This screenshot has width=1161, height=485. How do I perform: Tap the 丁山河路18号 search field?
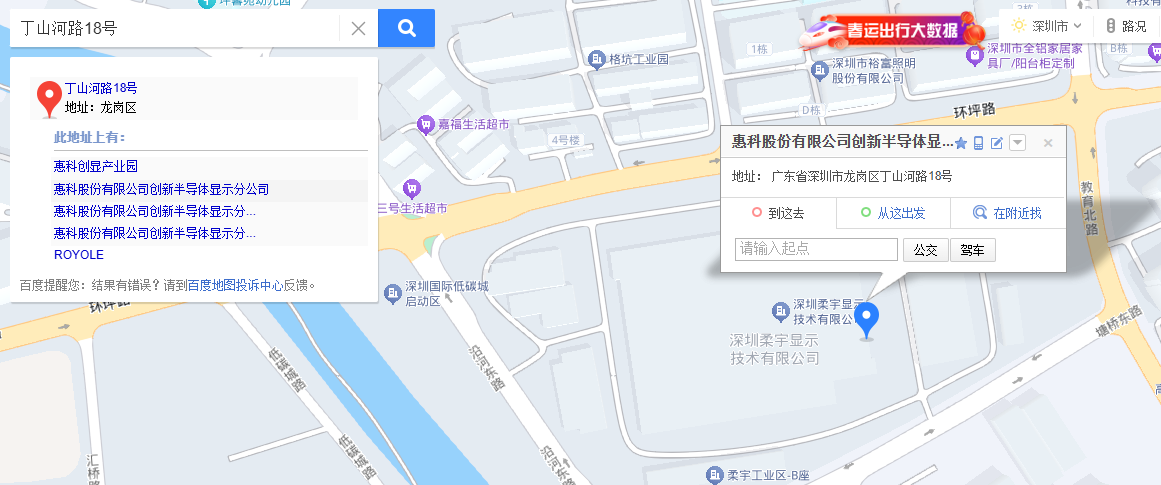click(175, 28)
